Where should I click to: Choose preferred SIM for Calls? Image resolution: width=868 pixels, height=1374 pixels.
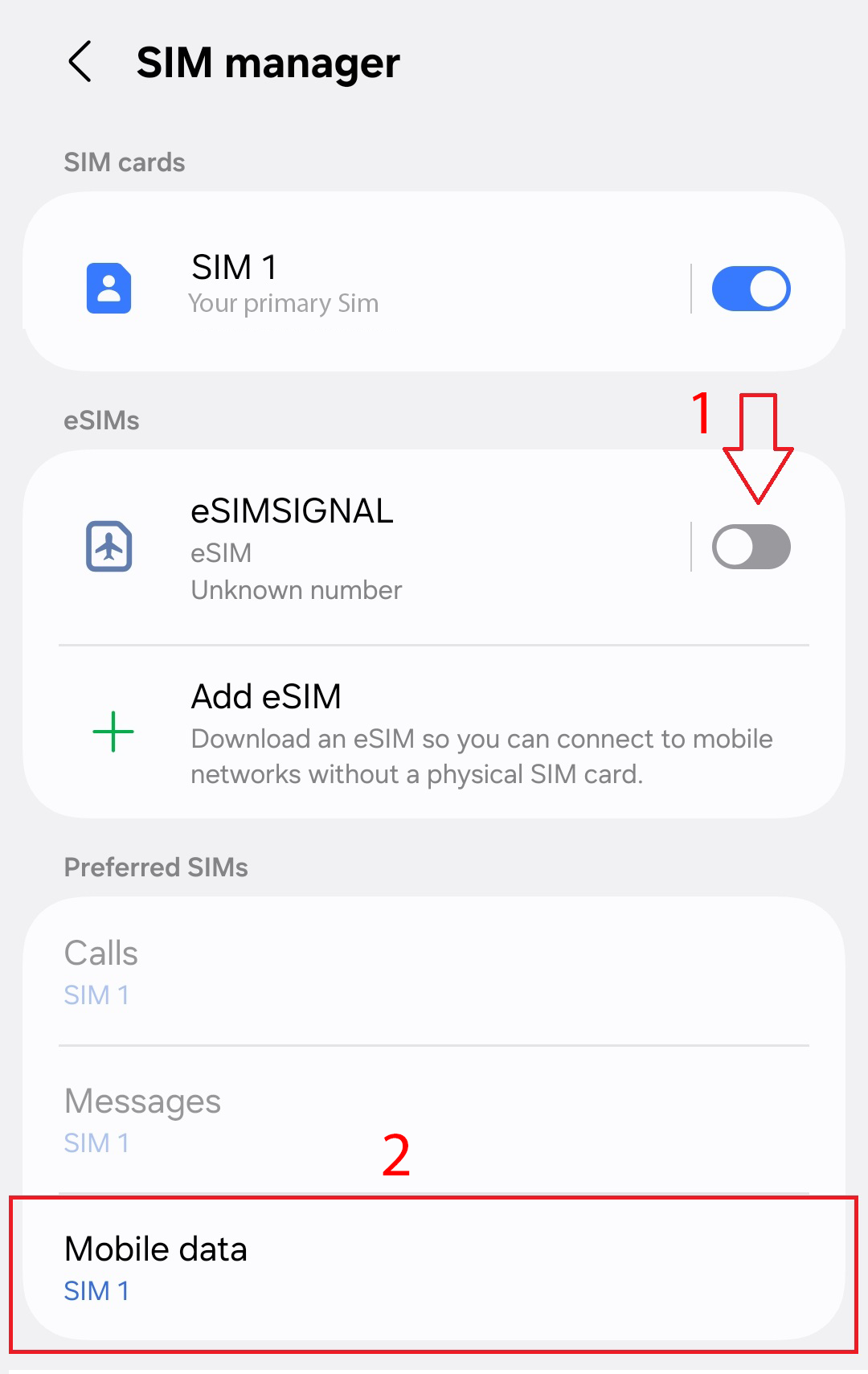coord(434,971)
